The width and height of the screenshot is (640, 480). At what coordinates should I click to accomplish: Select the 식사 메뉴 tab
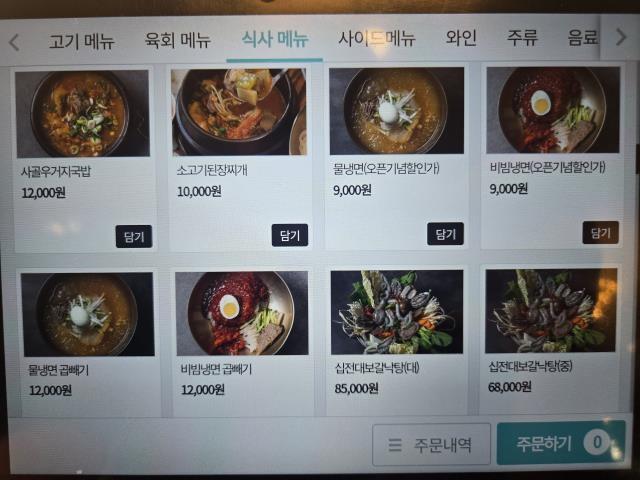pos(275,41)
